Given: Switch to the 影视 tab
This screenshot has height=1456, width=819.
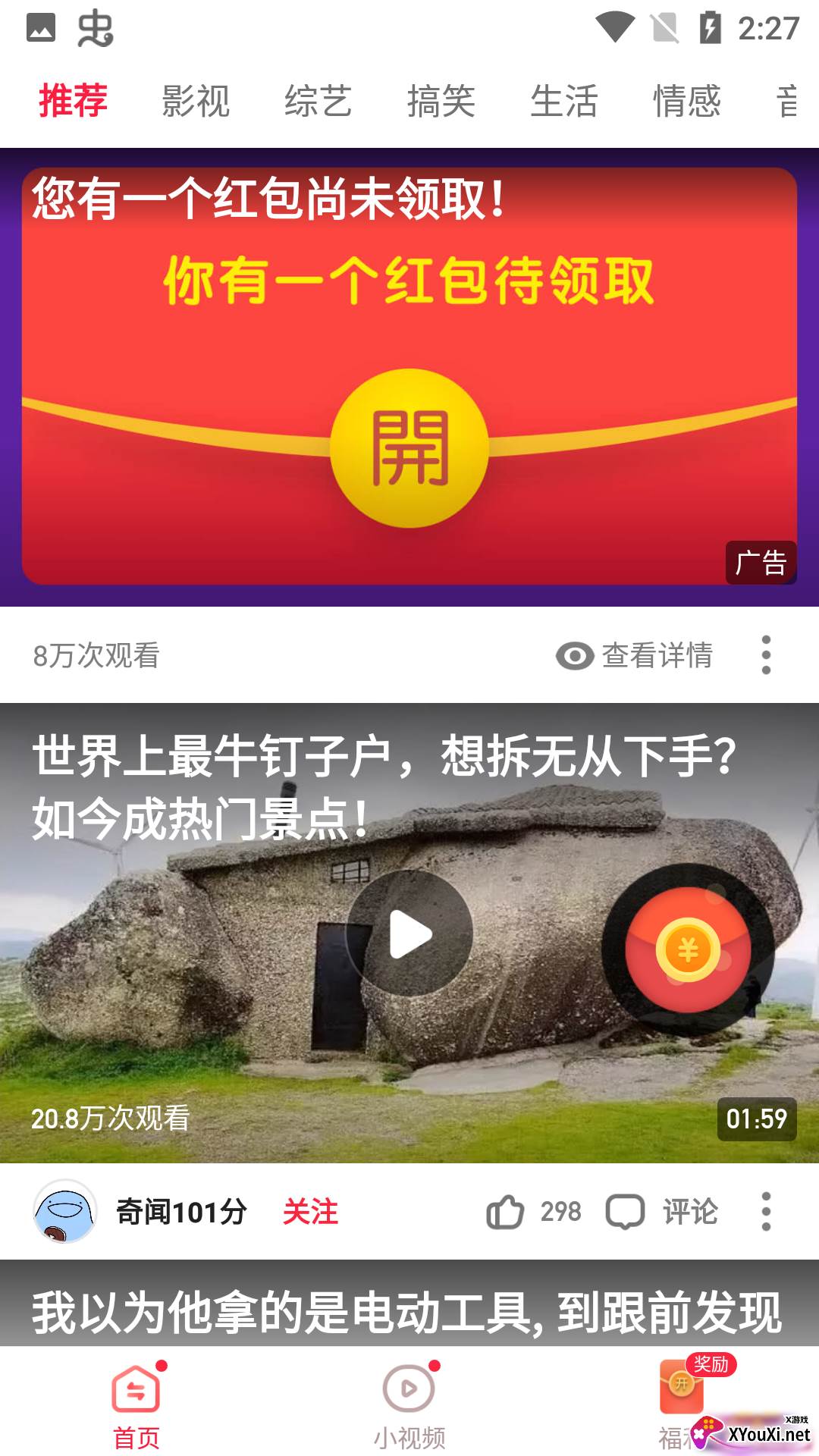Looking at the screenshot, I should pyautogui.click(x=196, y=102).
